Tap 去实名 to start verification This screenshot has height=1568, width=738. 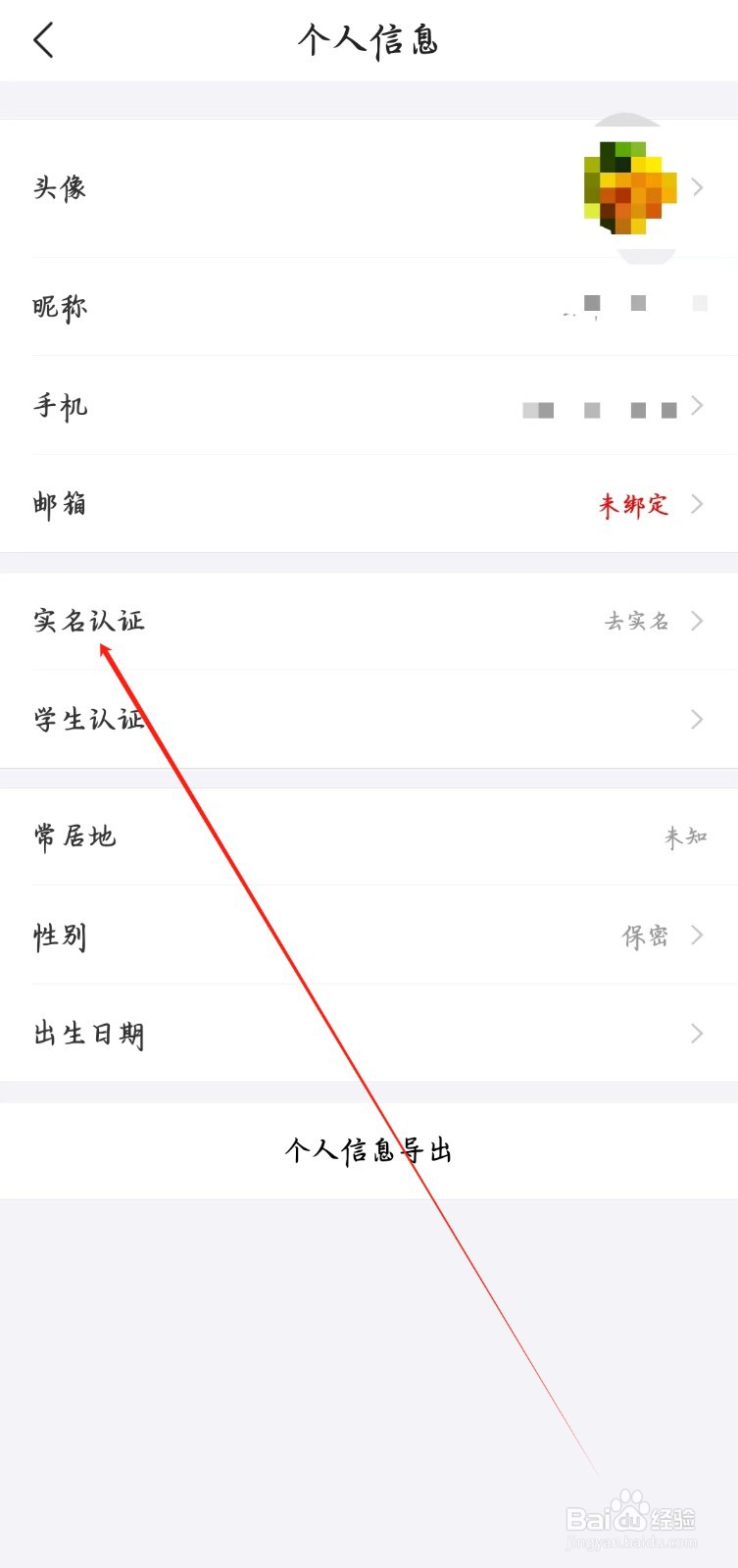click(x=637, y=621)
